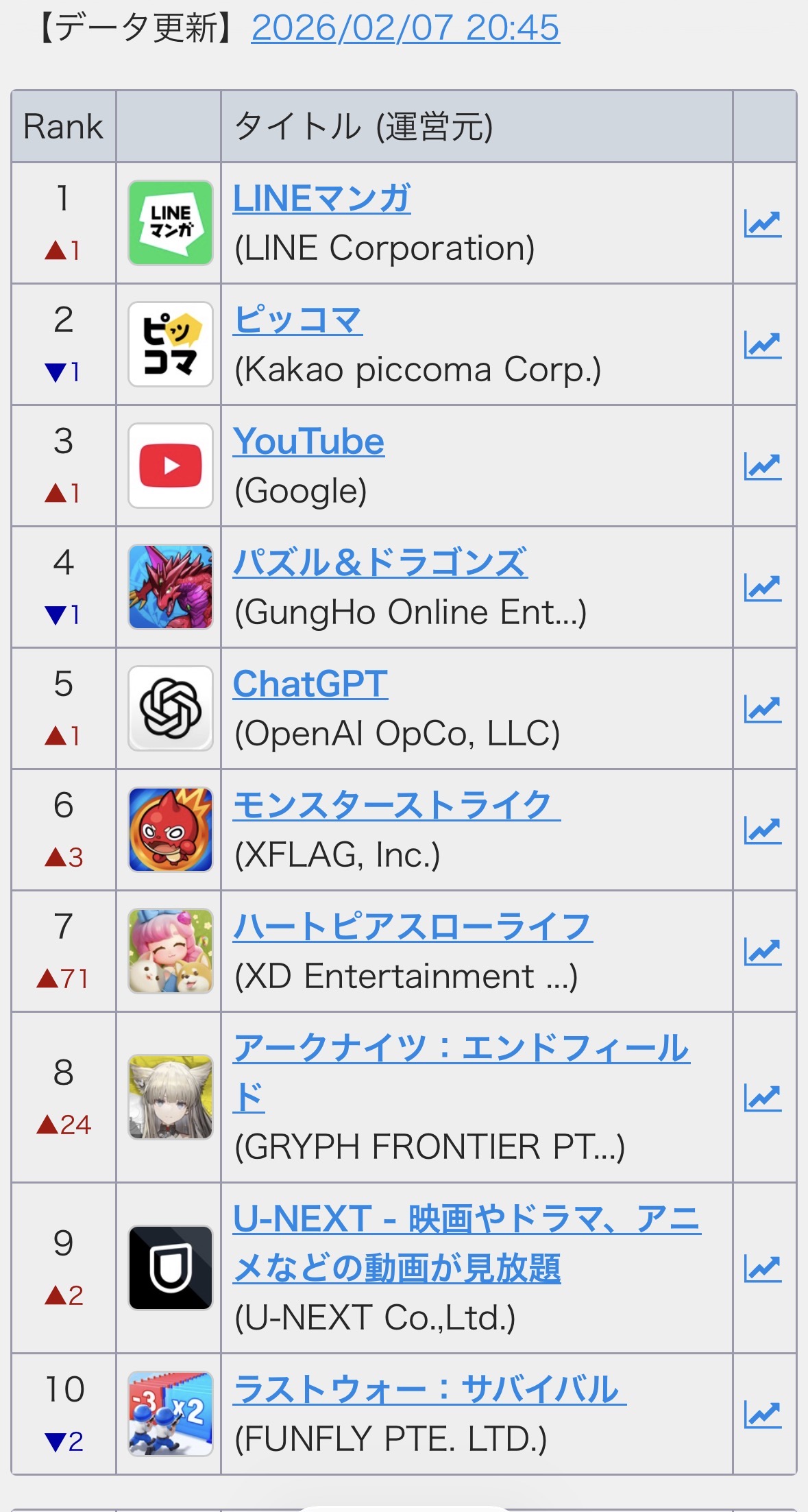Open the U-NEXT title link
The height and width of the screenshot is (1512, 808).
click(466, 1220)
